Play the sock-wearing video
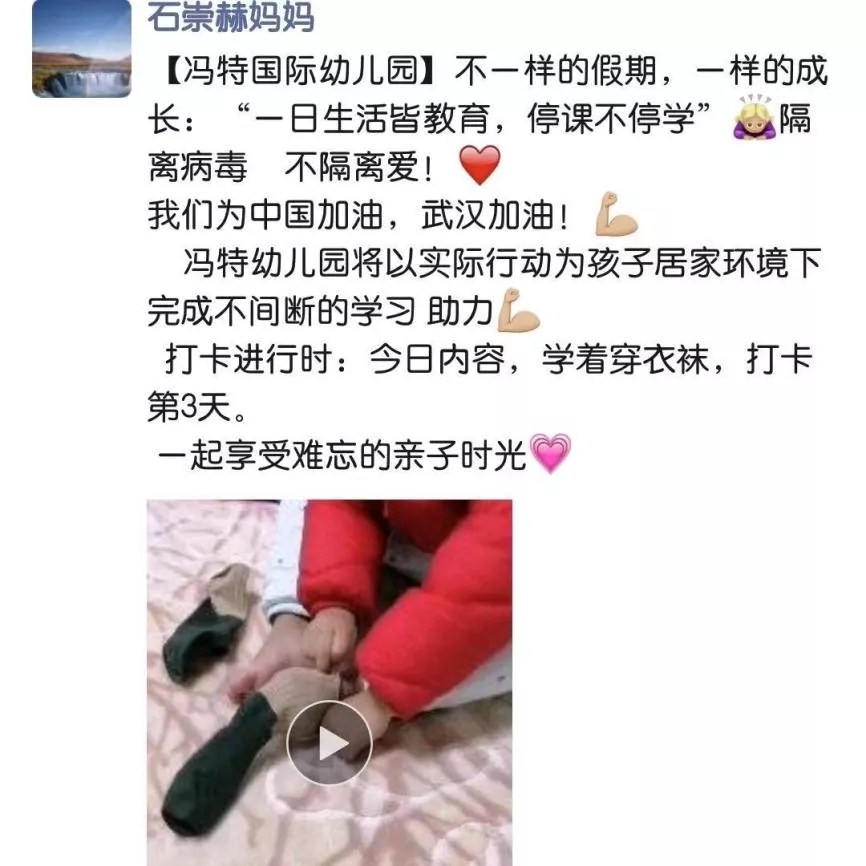 329,742
